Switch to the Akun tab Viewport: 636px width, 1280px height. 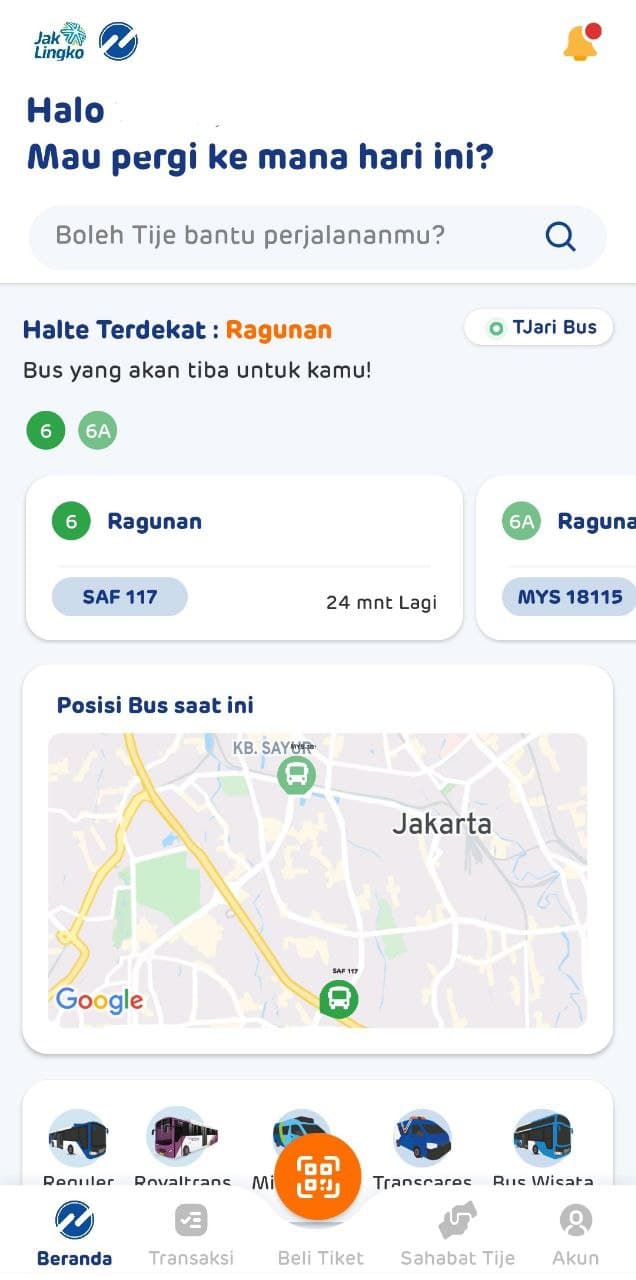(576, 1235)
